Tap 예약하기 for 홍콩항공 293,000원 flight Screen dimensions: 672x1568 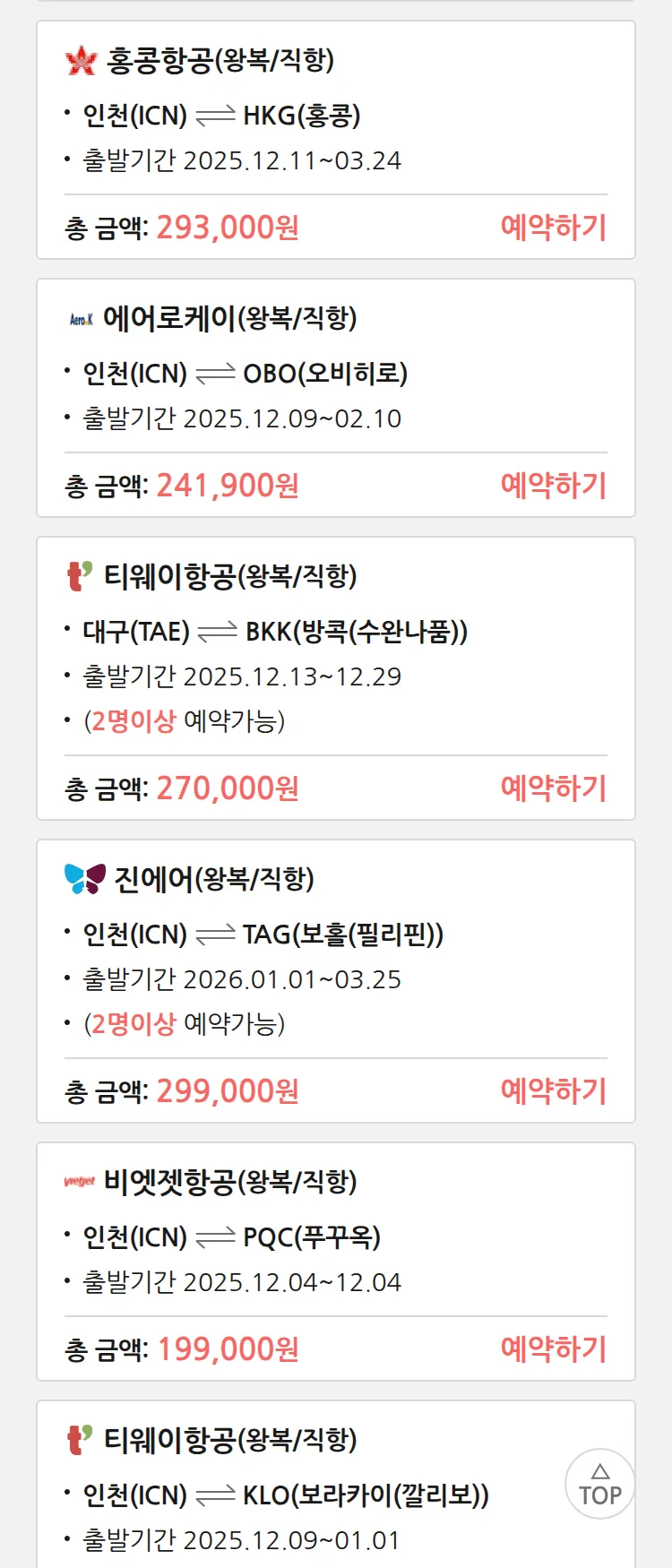tap(553, 228)
